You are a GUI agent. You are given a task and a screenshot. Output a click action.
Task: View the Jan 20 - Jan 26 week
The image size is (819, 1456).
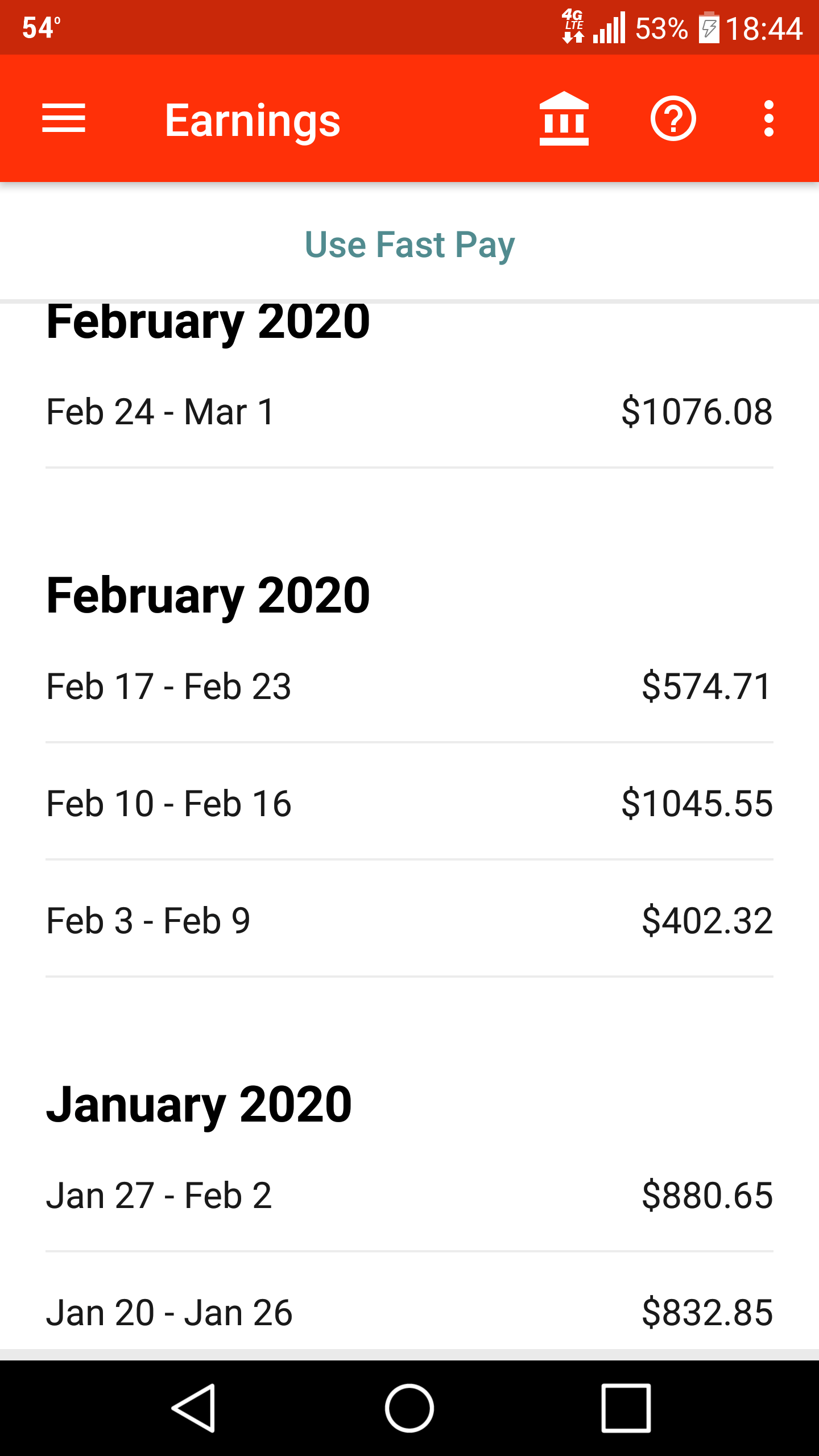409,1312
